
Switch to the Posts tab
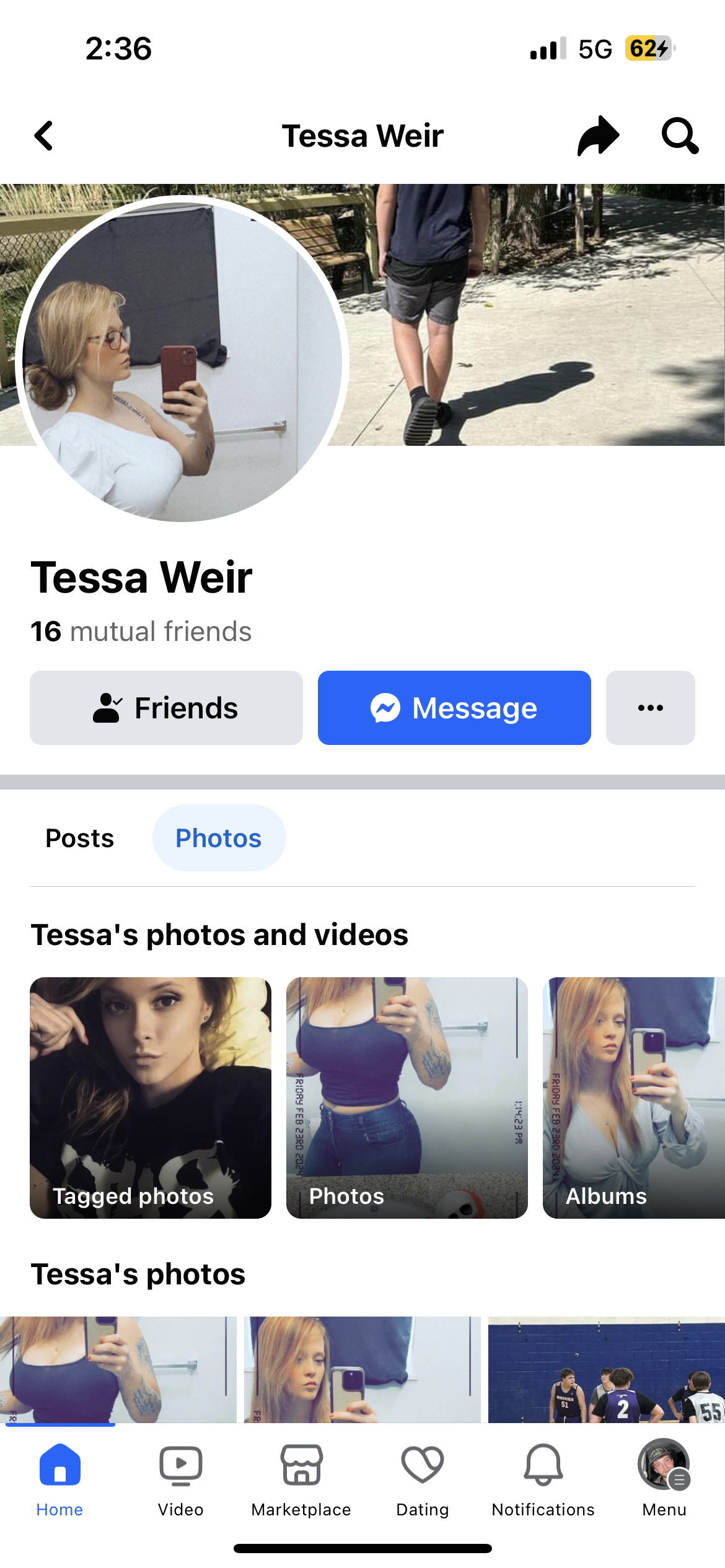point(80,838)
